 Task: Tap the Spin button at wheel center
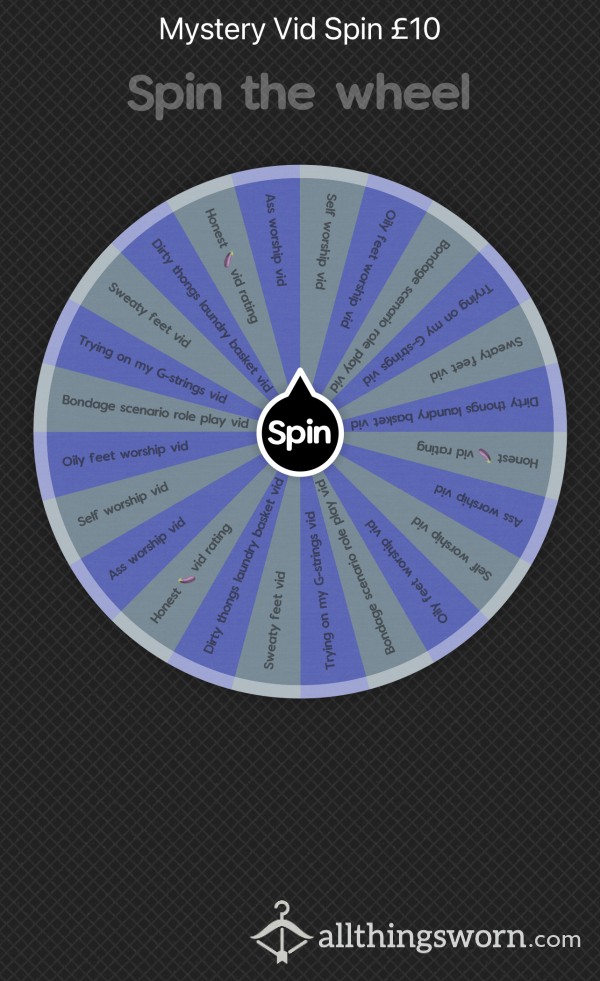point(300,432)
